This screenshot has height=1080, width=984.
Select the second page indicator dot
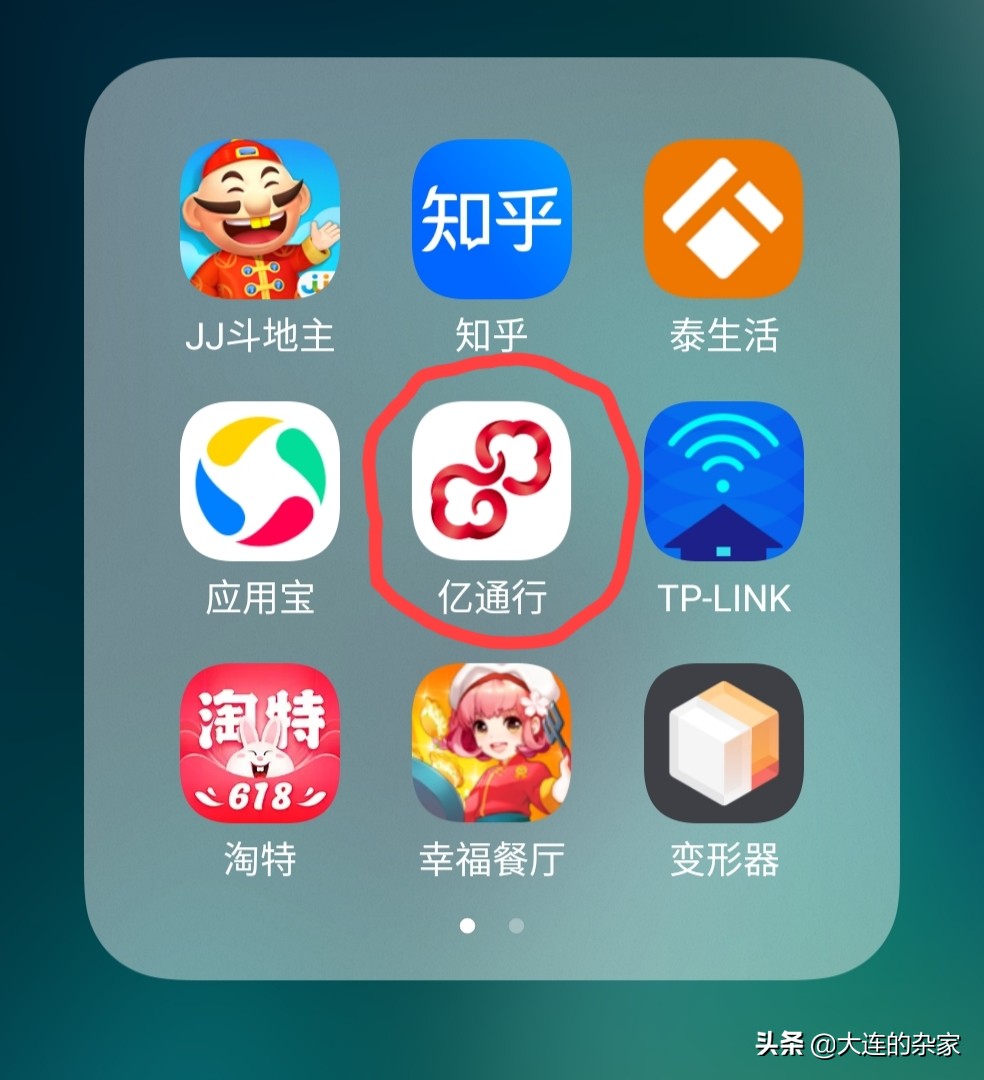pos(516,926)
